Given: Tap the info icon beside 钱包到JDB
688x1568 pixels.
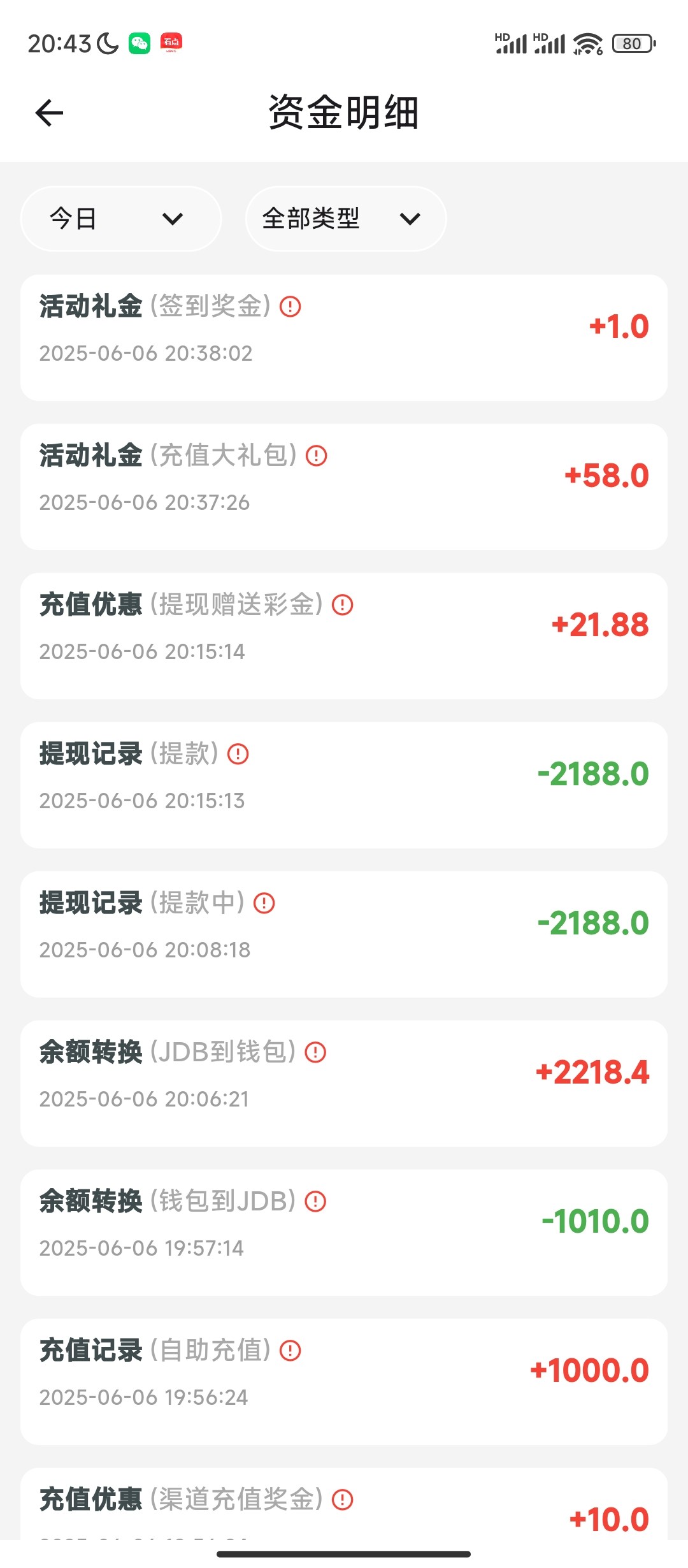Looking at the screenshot, I should click(x=316, y=1201).
